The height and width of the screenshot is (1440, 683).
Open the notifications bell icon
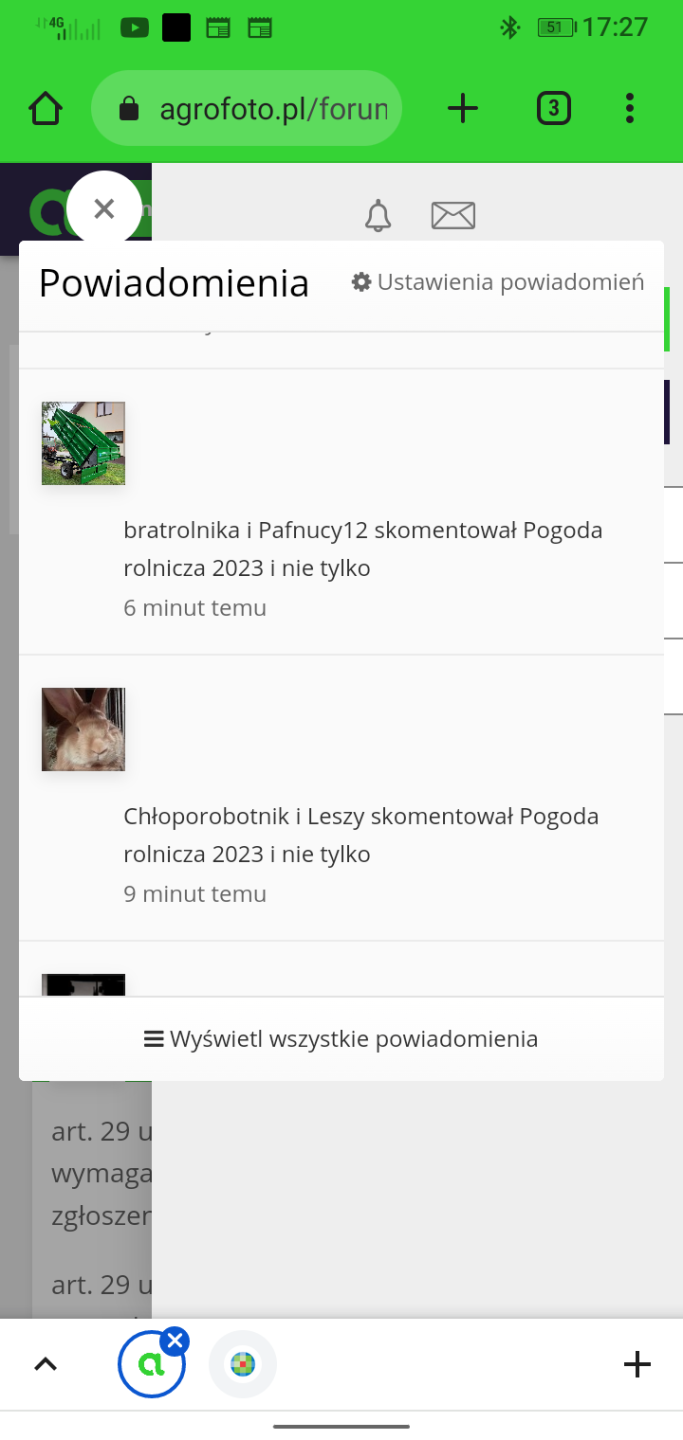click(x=378, y=215)
